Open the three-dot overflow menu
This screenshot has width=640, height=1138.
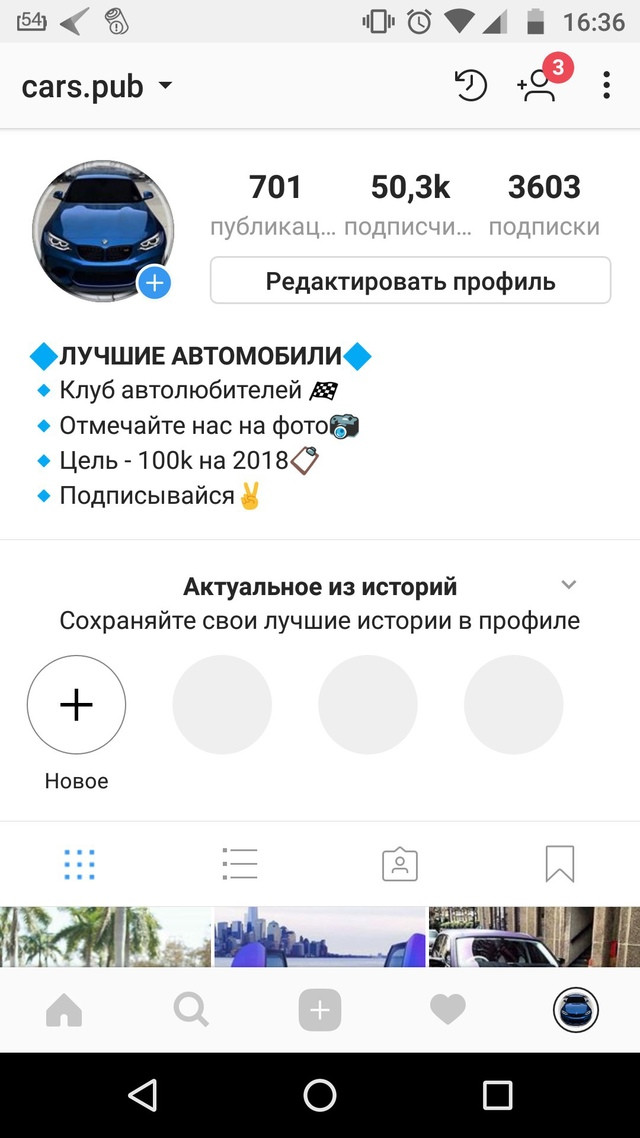(606, 86)
